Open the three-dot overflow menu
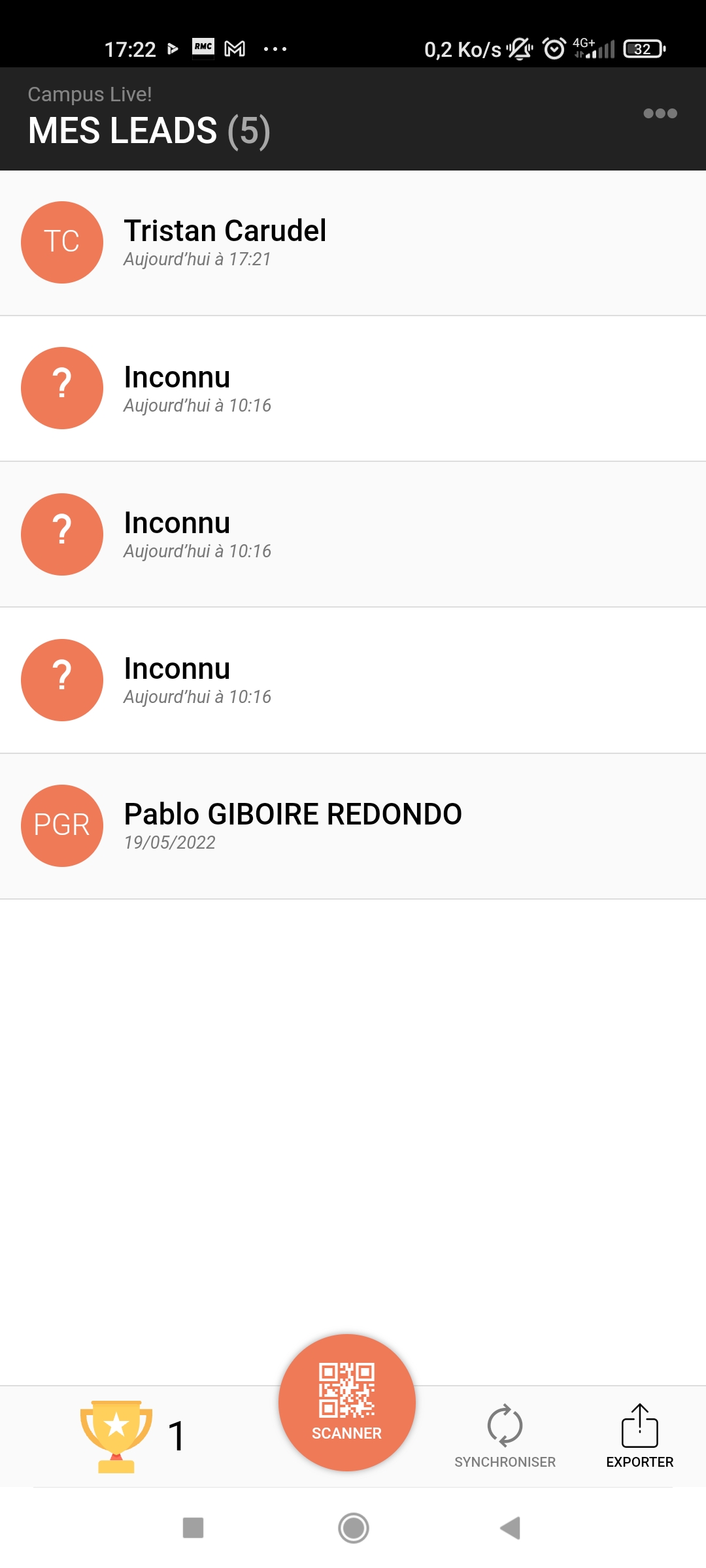The height and width of the screenshot is (1568, 706). click(660, 114)
